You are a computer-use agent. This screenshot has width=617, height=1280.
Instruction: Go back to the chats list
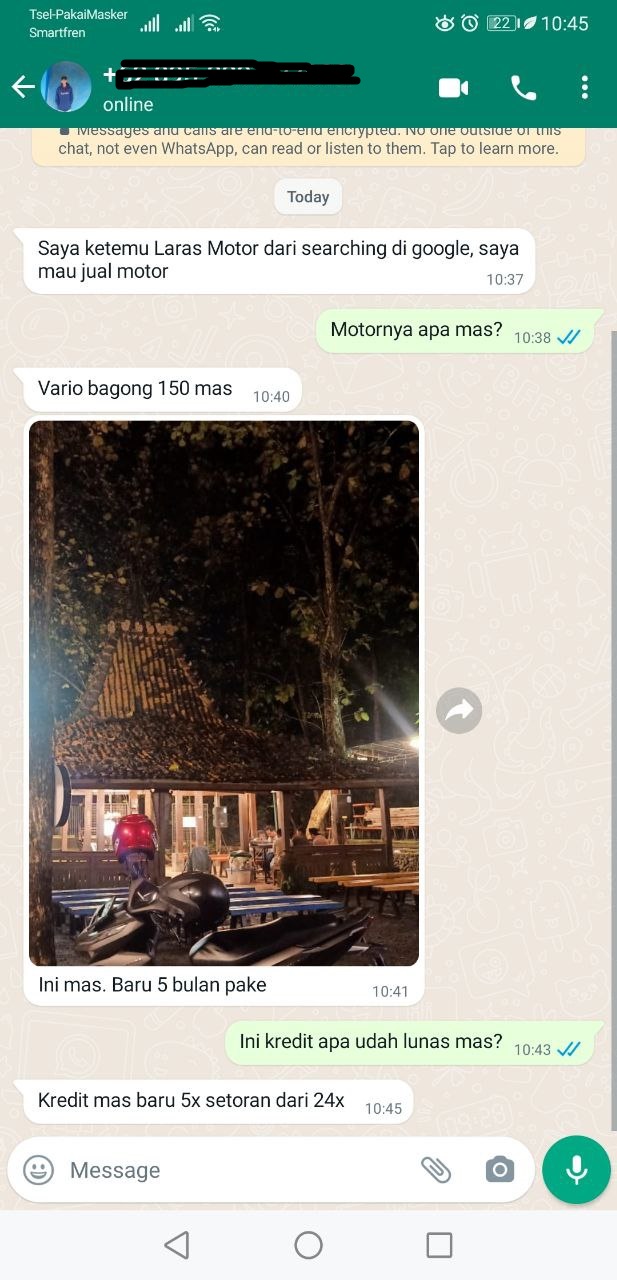click(x=22, y=88)
